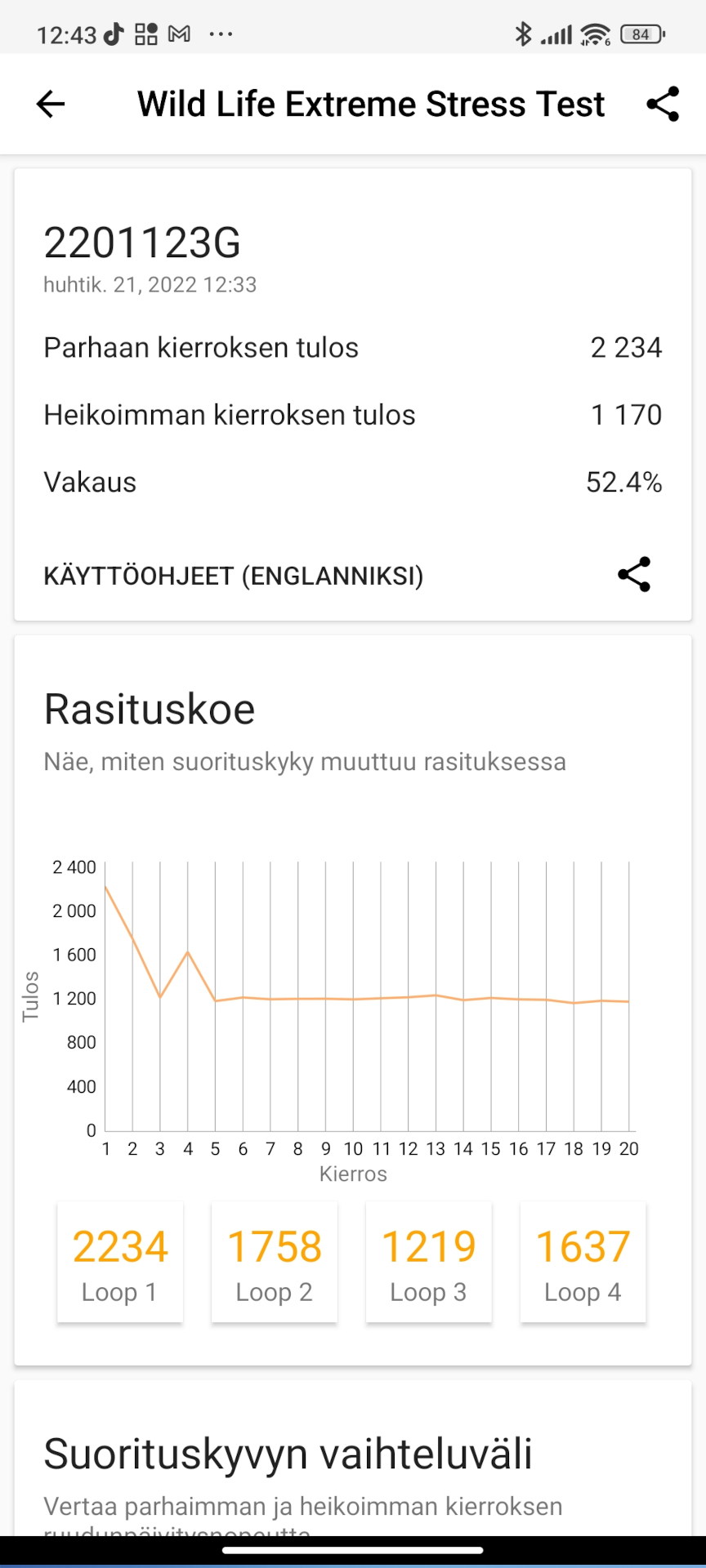Select the Loop 1 score card
This screenshot has height=1568, width=706.
(x=120, y=1262)
